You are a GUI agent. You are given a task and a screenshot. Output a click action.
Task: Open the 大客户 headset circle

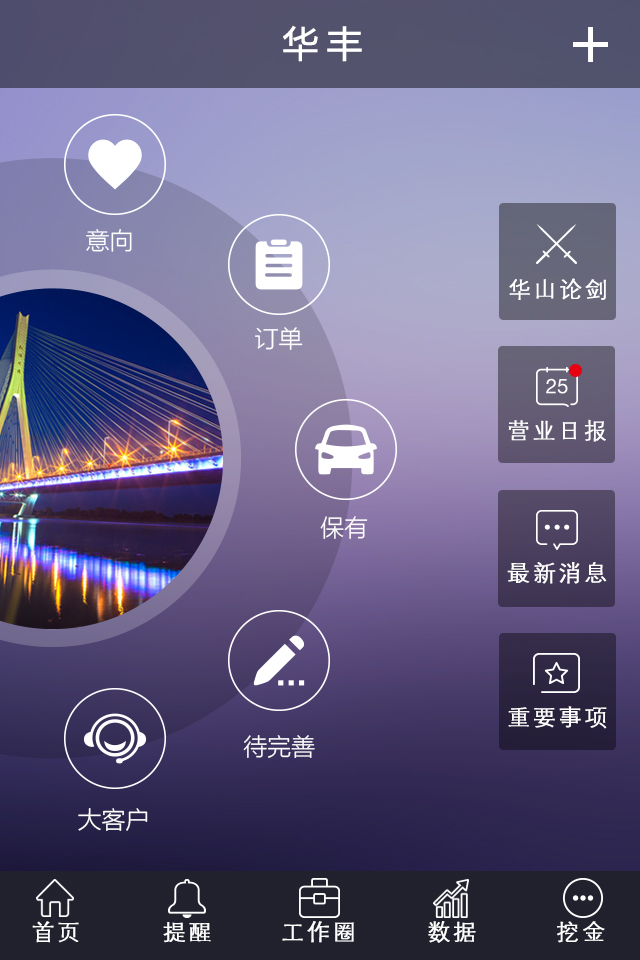(x=115, y=739)
